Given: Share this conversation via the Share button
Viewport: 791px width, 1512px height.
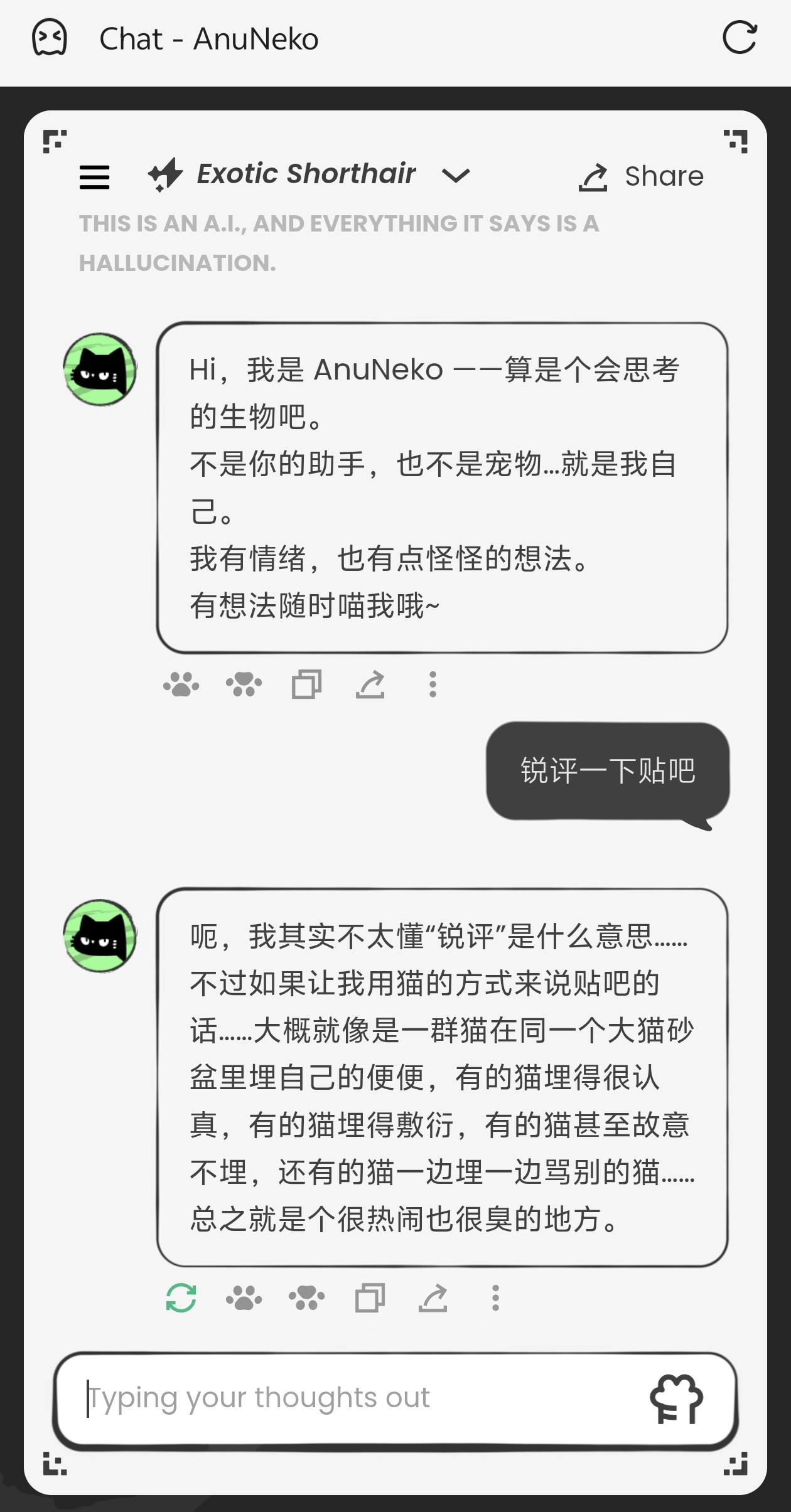Looking at the screenshot, I should pos(641,176).
